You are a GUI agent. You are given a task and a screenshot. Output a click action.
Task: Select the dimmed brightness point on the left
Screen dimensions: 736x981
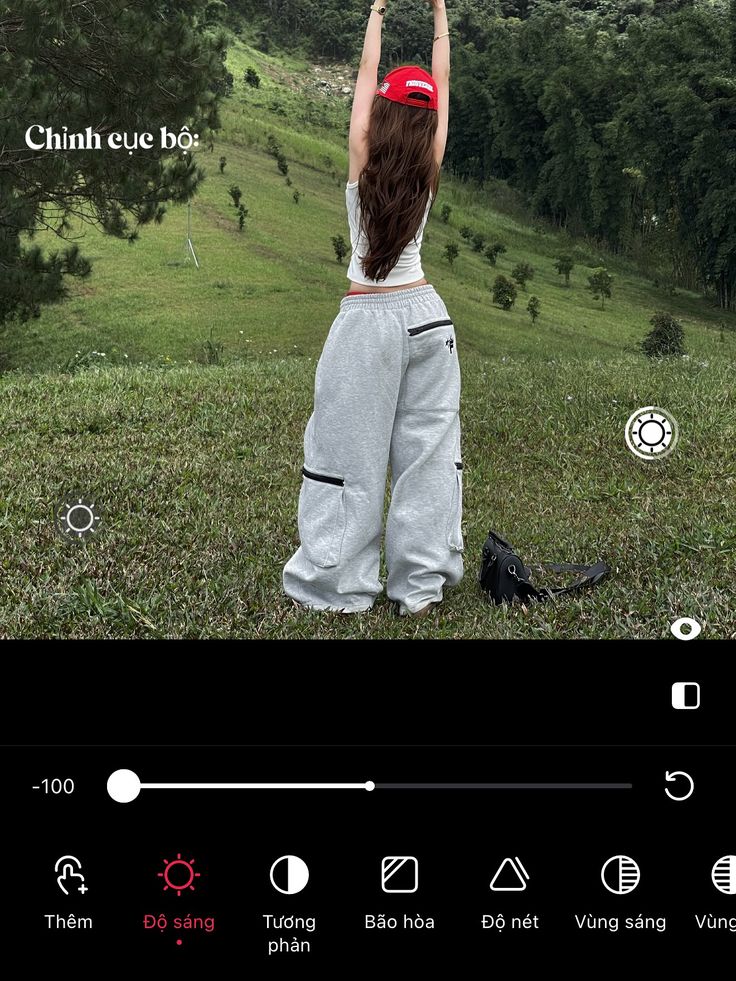[80, 519]
